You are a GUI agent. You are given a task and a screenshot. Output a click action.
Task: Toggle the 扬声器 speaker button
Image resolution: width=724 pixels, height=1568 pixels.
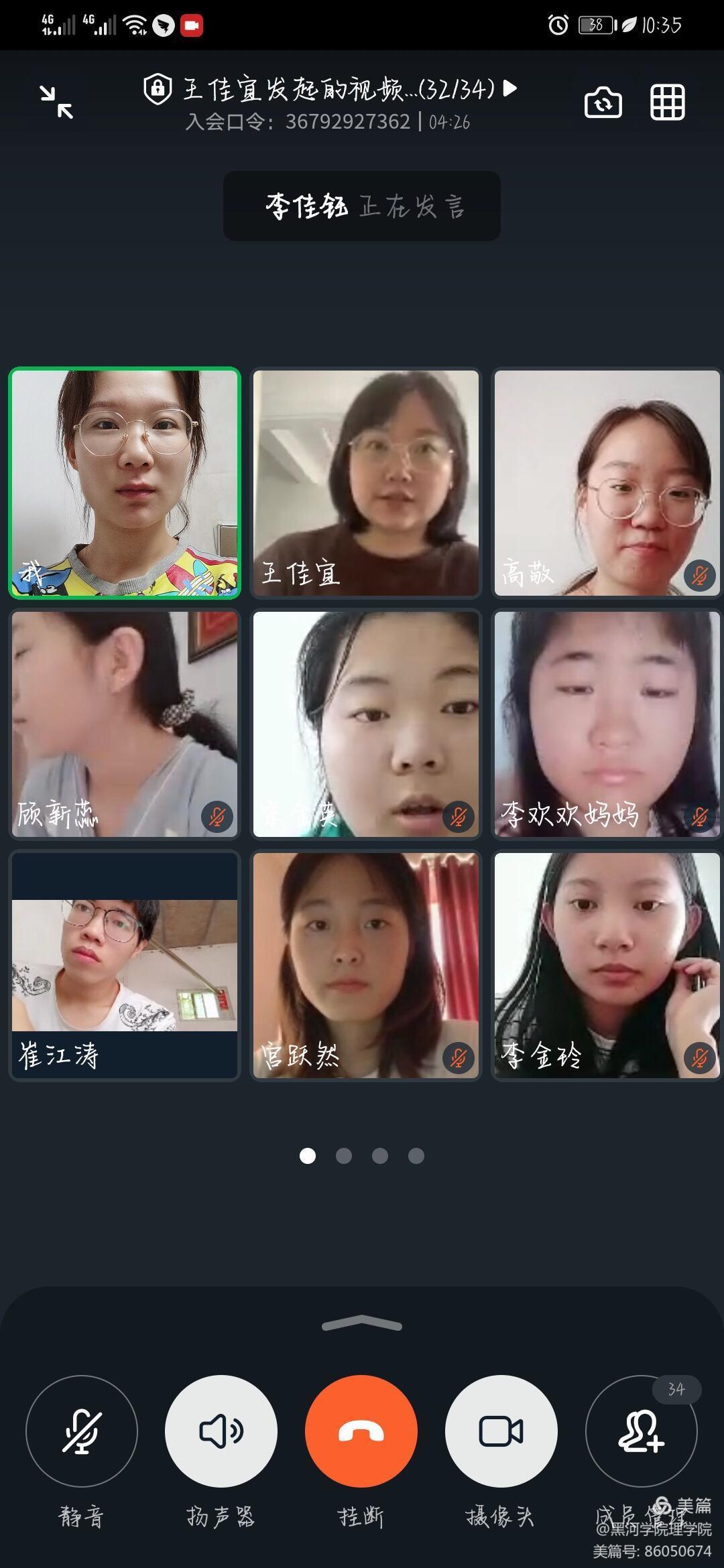tap(221, 1431)
